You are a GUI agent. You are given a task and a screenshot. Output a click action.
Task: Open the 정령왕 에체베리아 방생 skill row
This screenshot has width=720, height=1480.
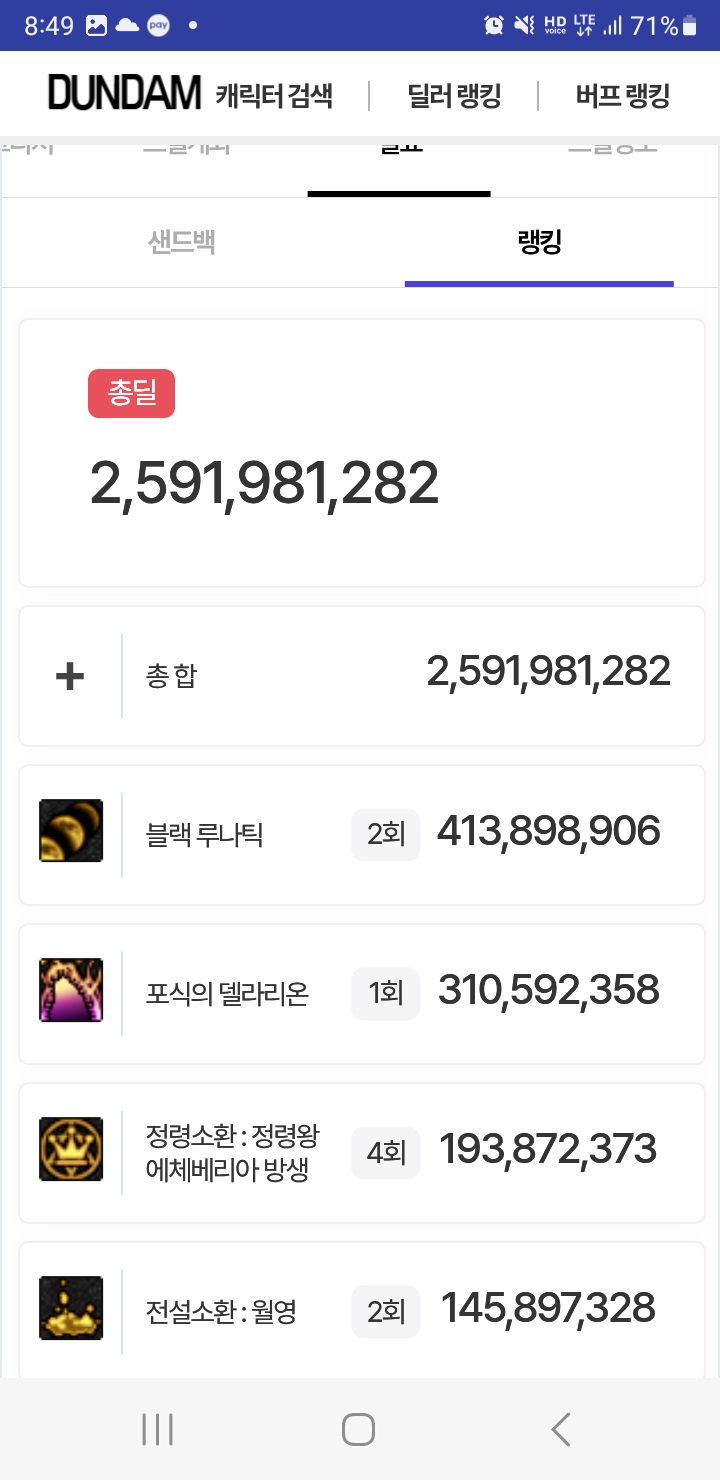pos(360,1152)
